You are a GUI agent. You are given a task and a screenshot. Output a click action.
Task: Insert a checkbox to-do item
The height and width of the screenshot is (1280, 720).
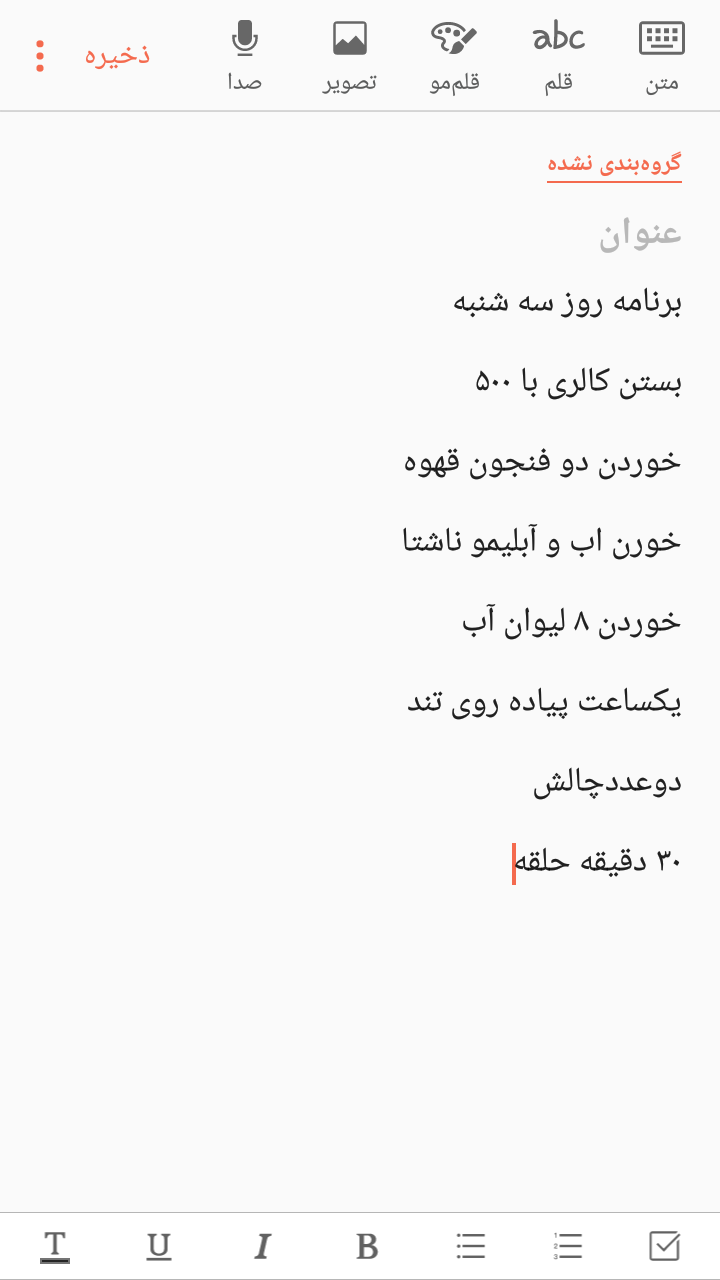point(664,1246)
